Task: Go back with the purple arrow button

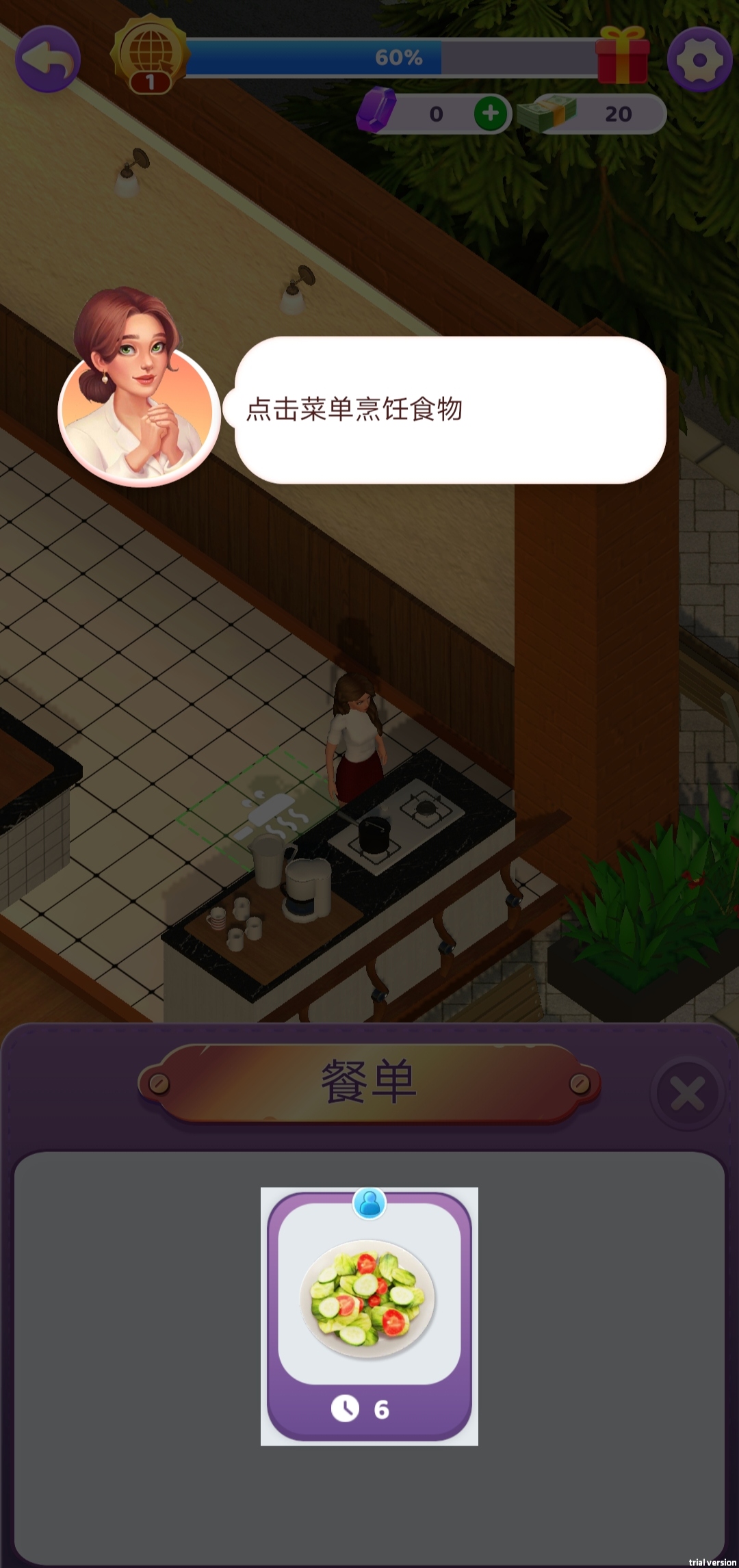Action: [x=48, y=60]
